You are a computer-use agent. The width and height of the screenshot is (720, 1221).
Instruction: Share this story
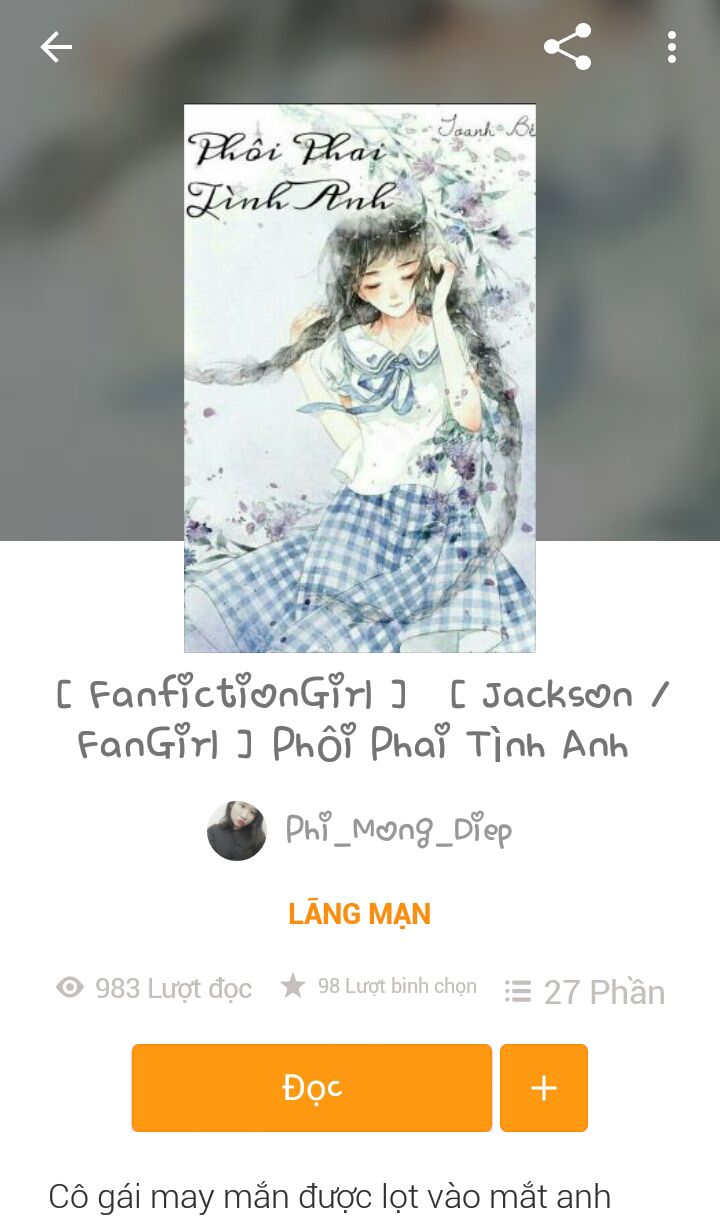pyautogui.click(x=567, y=47)
